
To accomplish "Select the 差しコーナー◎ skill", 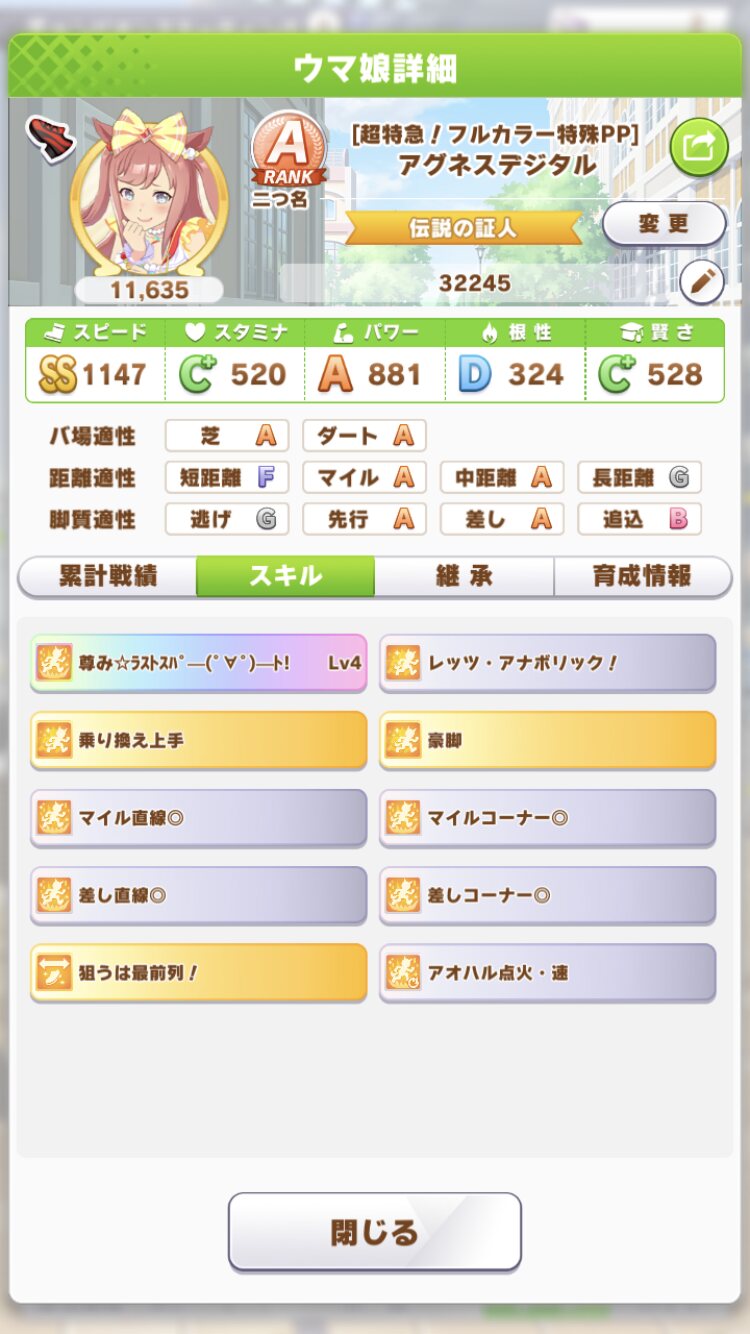I will 547,895.
